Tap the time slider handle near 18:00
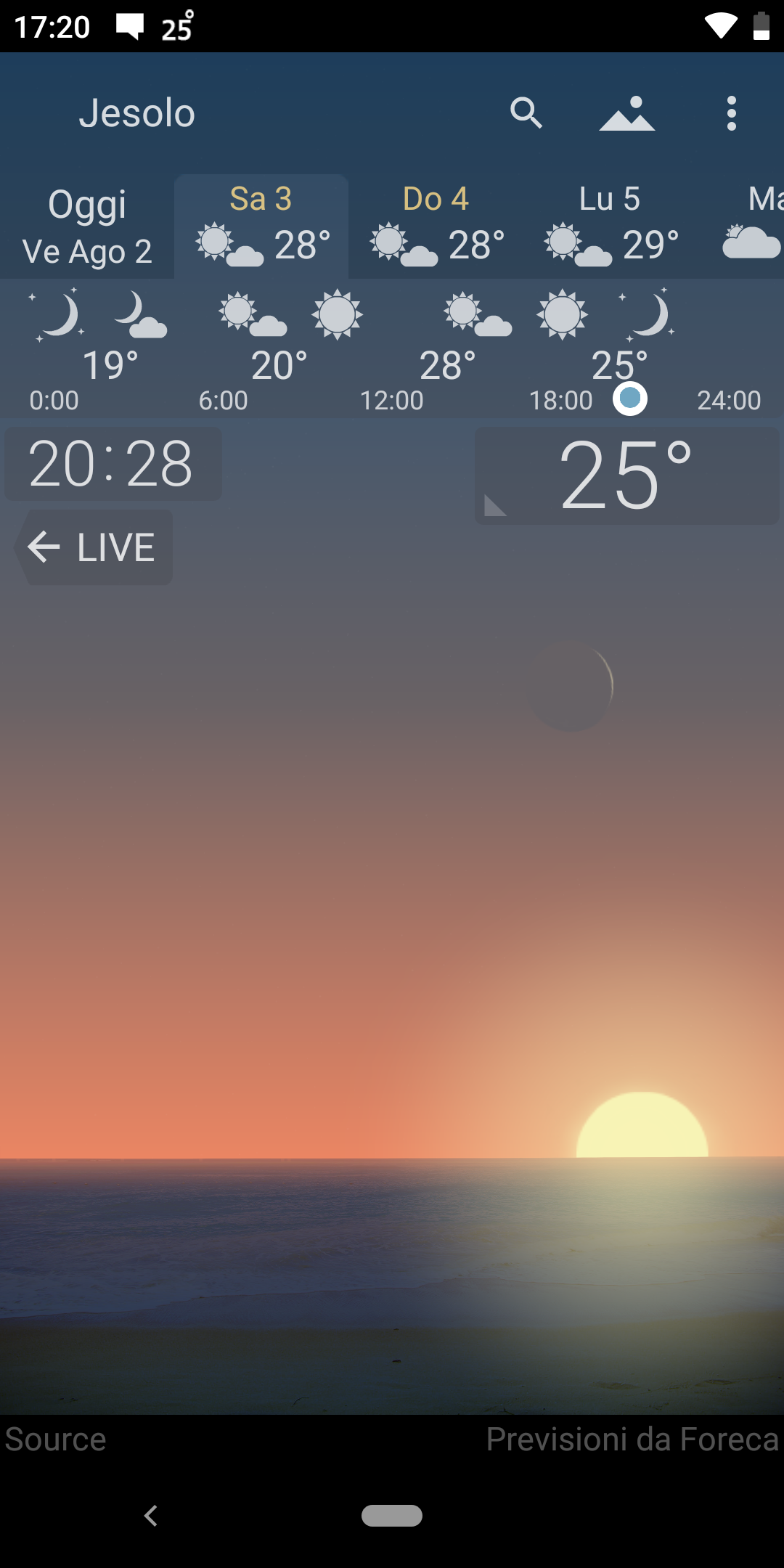This screenshot has height=1568, width=784. click(630, 399)
